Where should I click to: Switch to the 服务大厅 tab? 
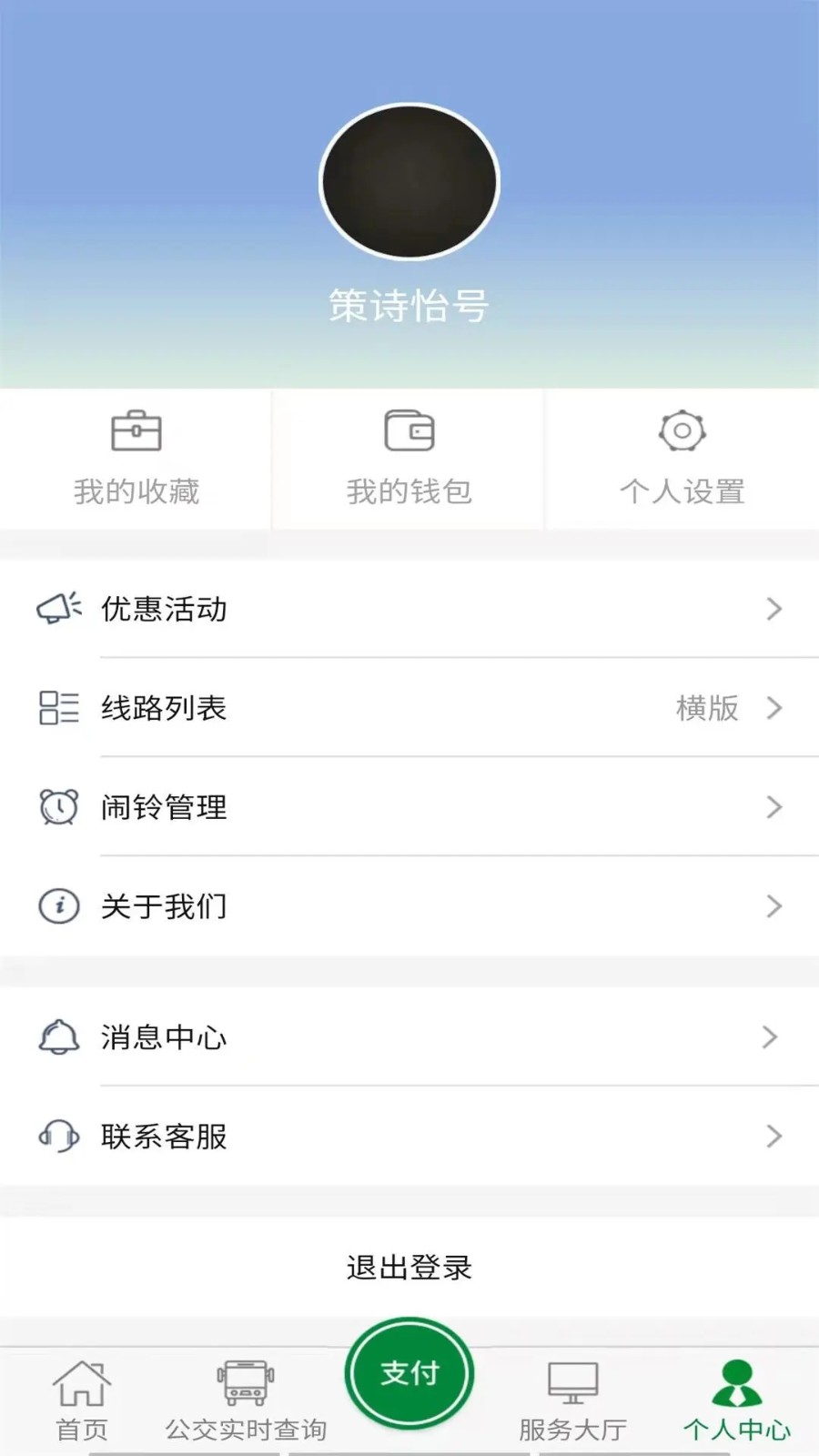pyautogui.click(x=571, y=1401)
